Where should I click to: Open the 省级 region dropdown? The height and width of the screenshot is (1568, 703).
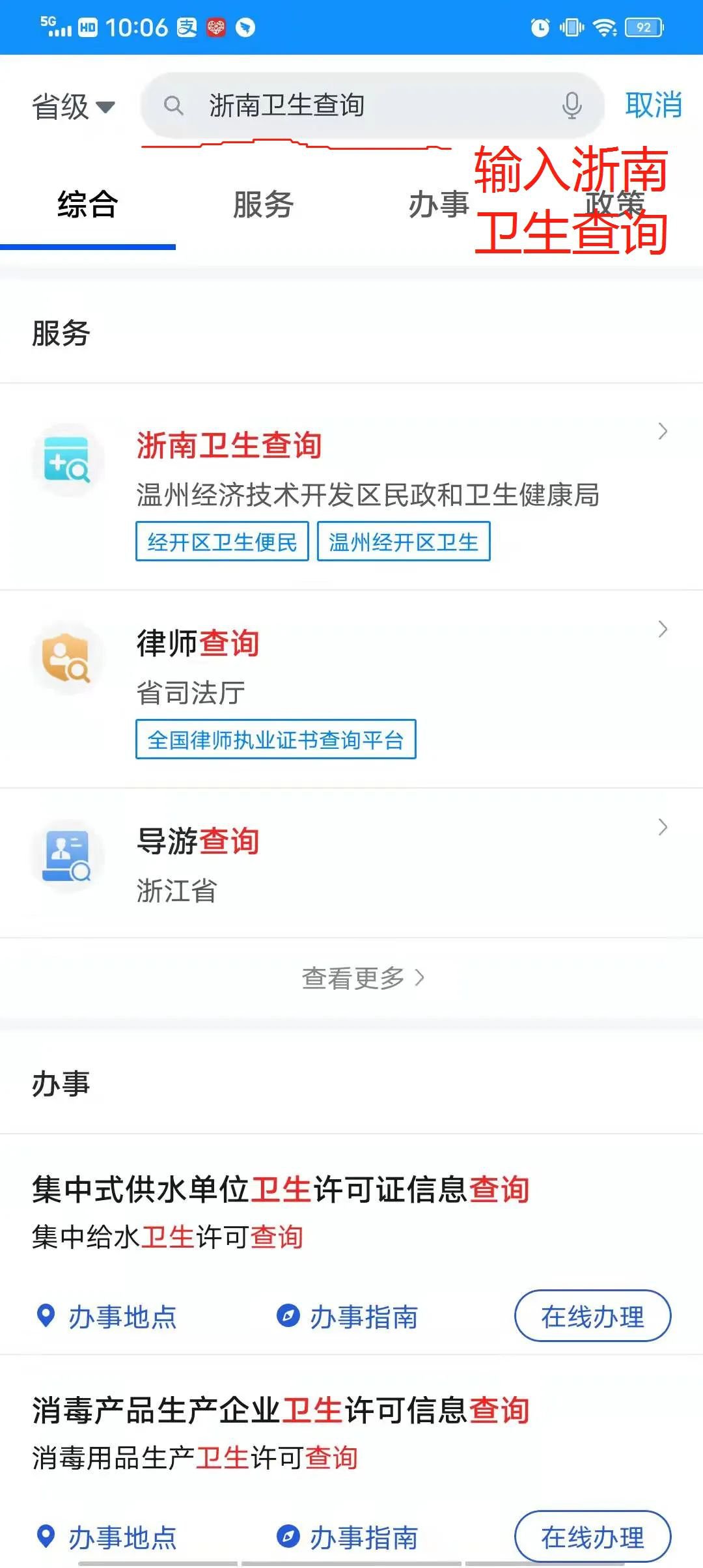(x=73, y=106)
